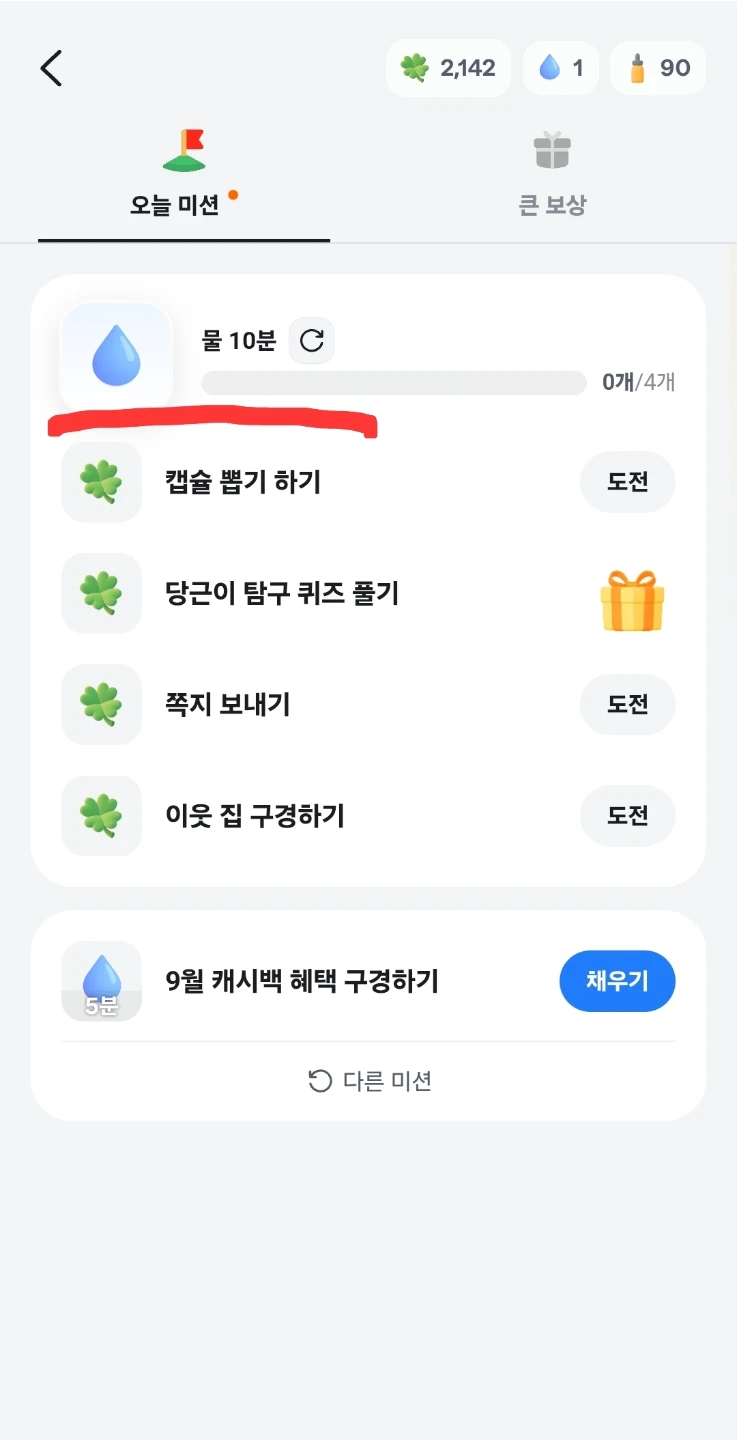The height and width of the screenshot is (1440, 737).
Task: Start the 쪽지 보내기 mission with 도전
Action: point(628,704)
